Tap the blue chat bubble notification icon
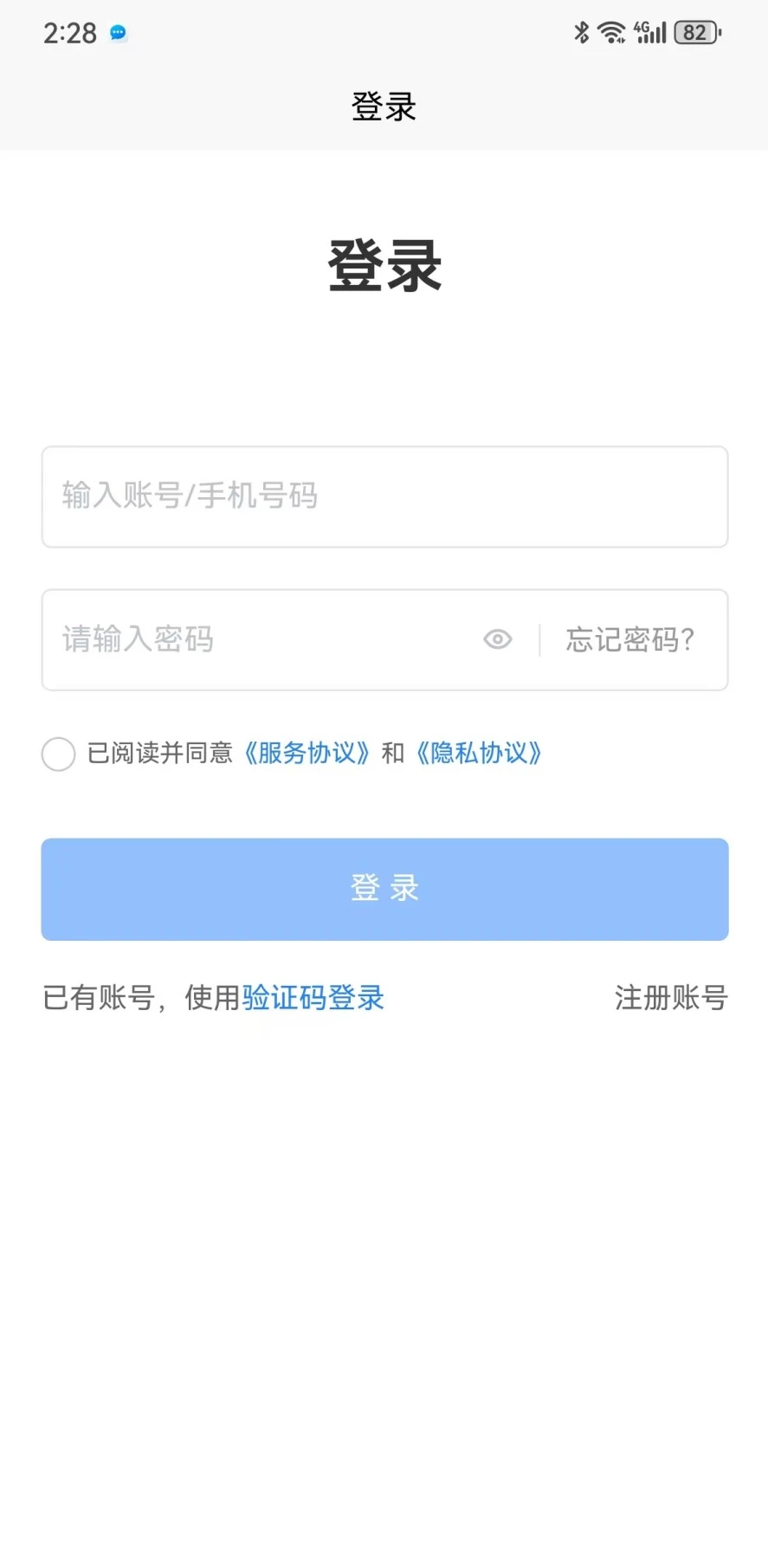The height and width of the screenshot is (1568, 768). click(118, 34)
